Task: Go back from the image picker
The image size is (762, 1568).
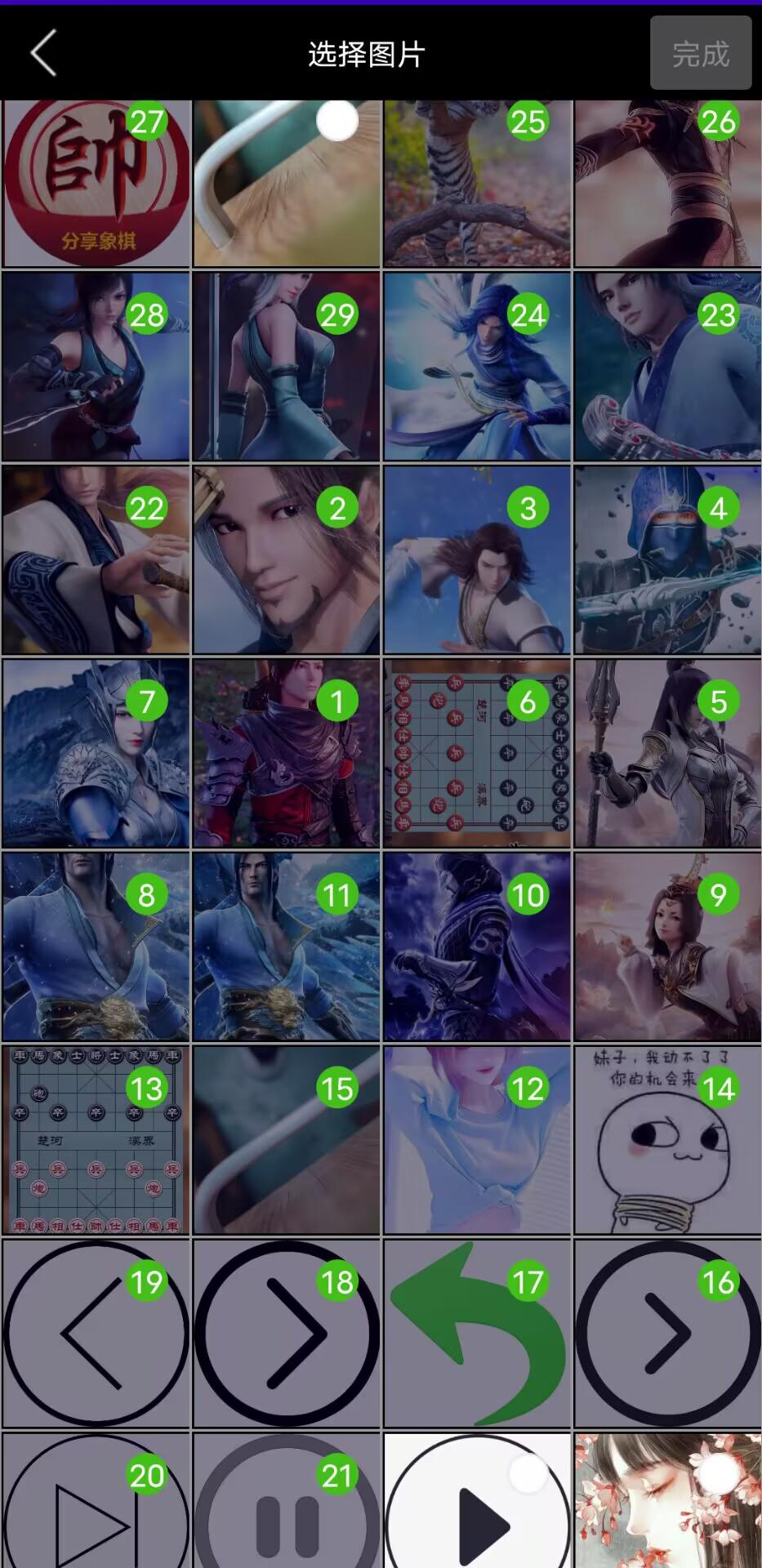Action: [x=44, y=54]
